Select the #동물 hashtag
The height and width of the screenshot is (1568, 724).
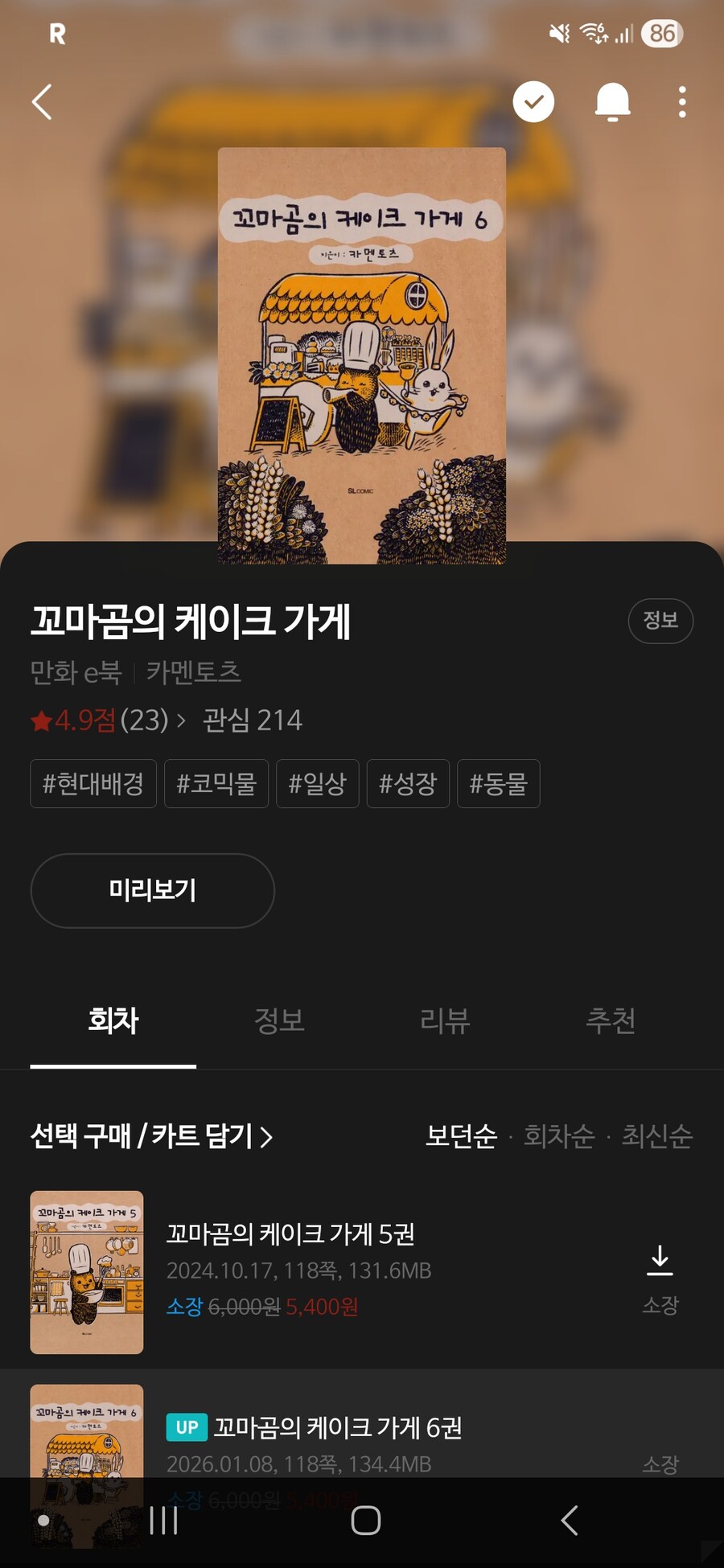tap(499, 784)
